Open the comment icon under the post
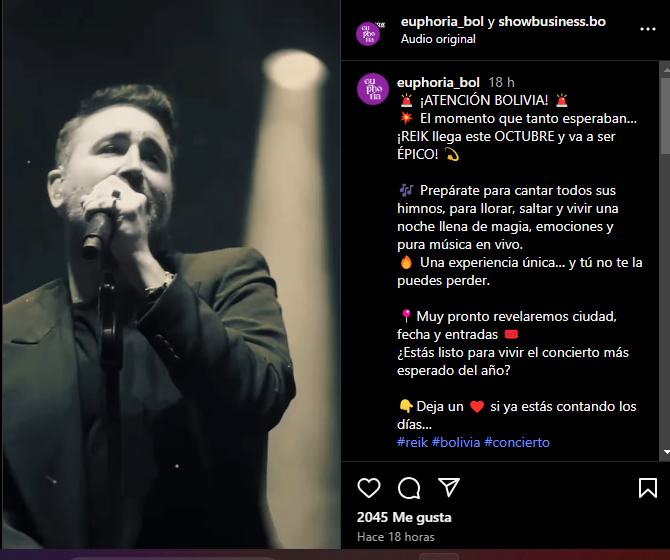This screenshot has width=670, height=560. click(409, 488)
